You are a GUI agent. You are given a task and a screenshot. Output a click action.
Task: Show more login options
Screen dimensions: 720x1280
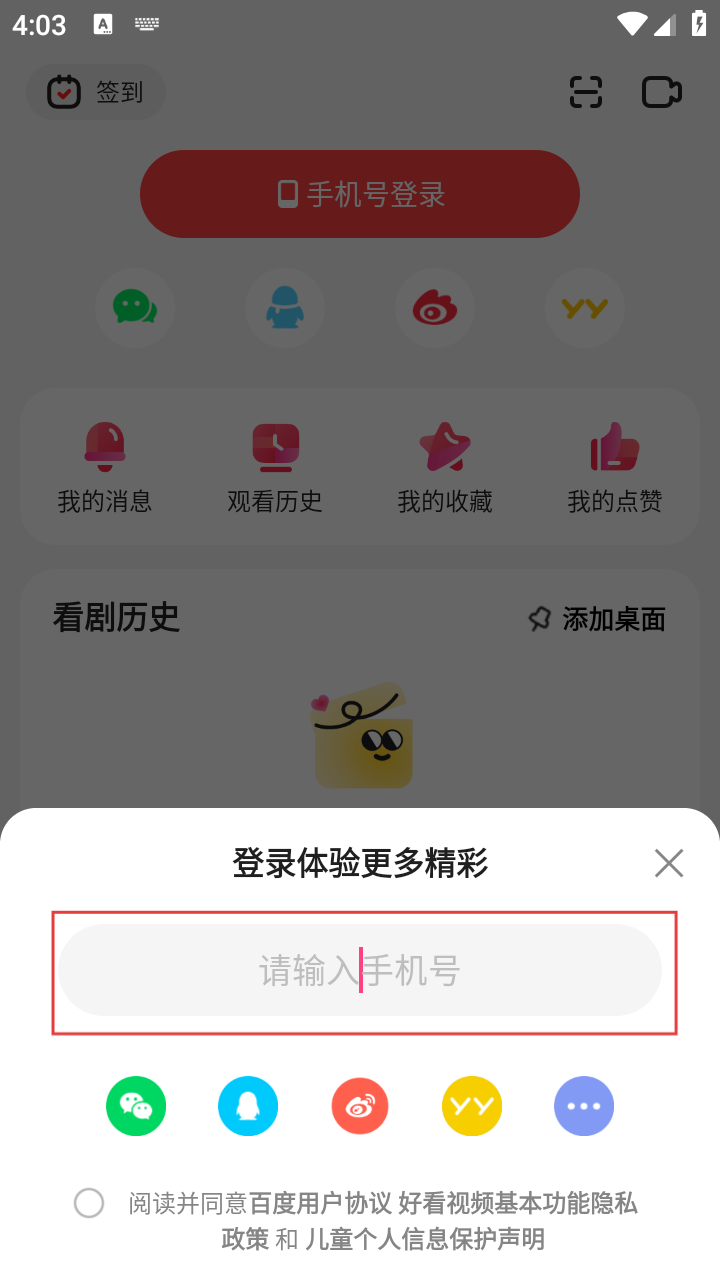pos(584,1106)
